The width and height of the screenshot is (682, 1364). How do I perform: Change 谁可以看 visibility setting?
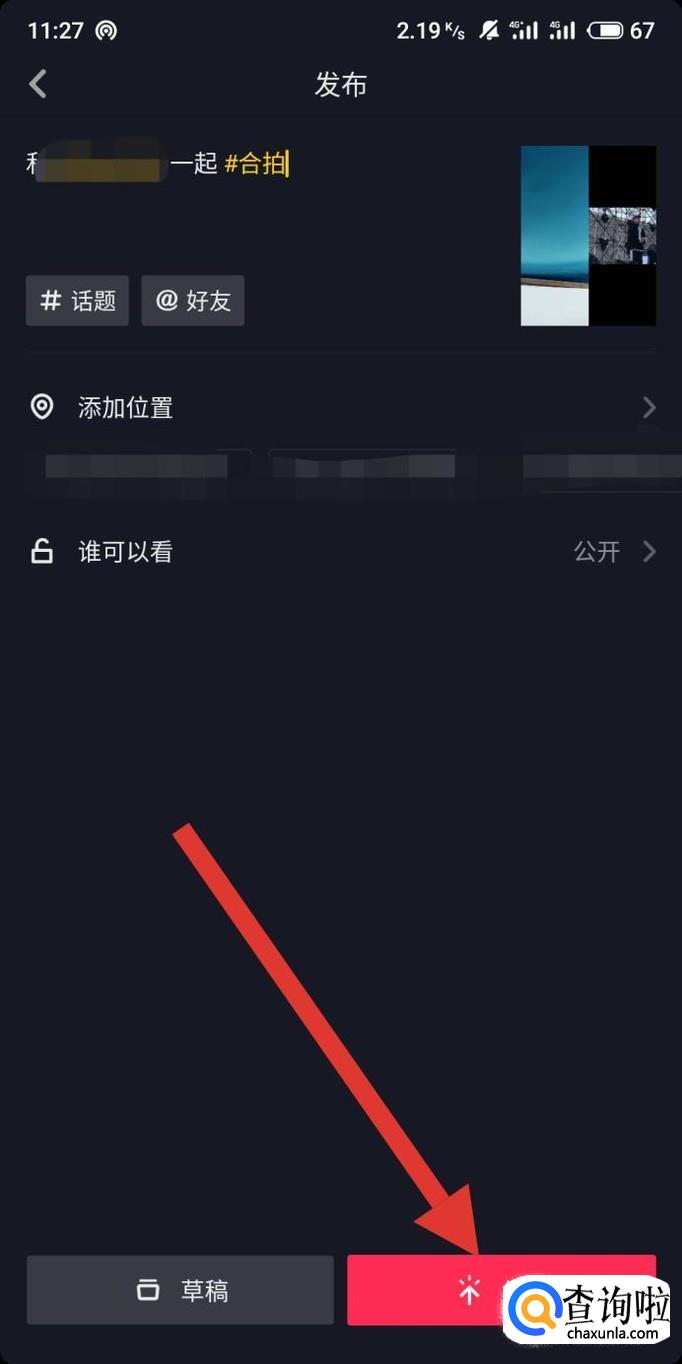pos(340,552)
